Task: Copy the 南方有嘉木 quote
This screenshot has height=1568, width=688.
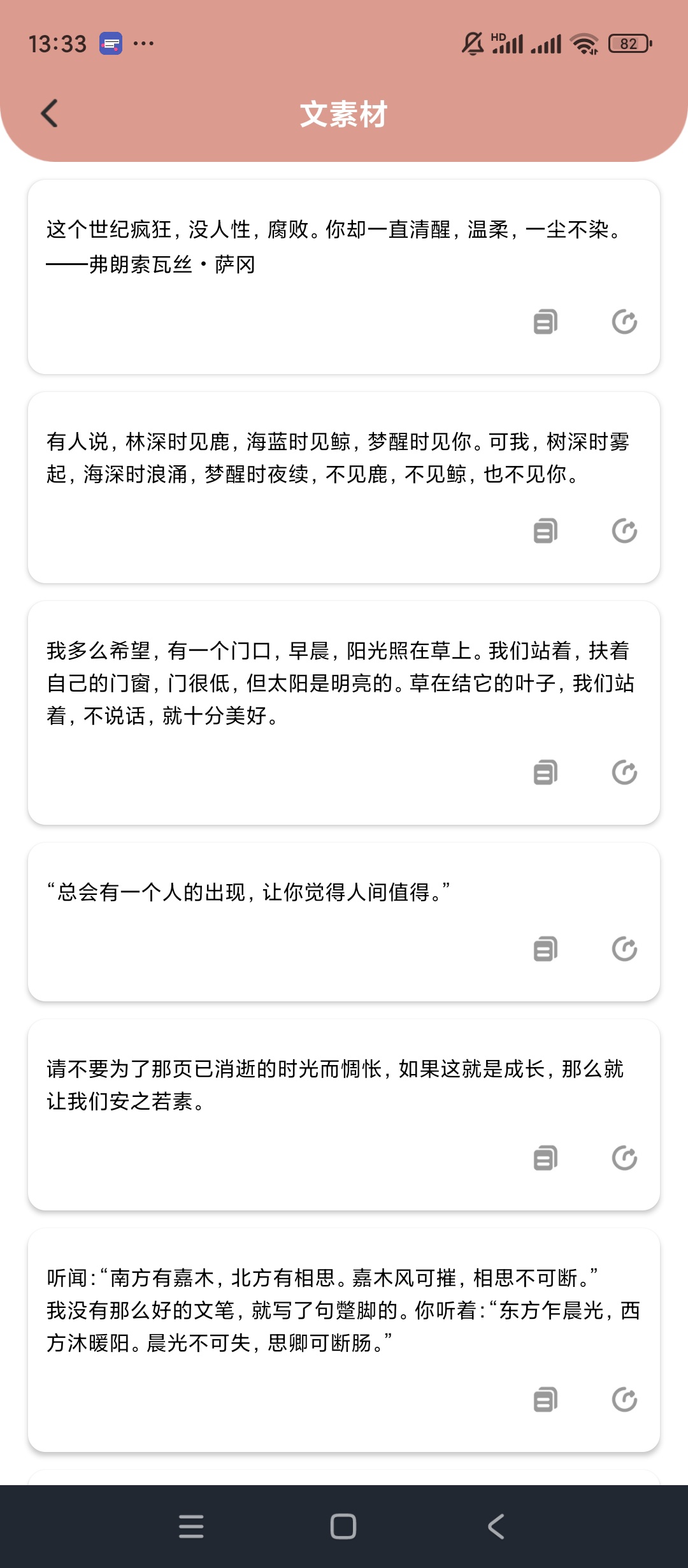Action: click(x=545, y=1399)
